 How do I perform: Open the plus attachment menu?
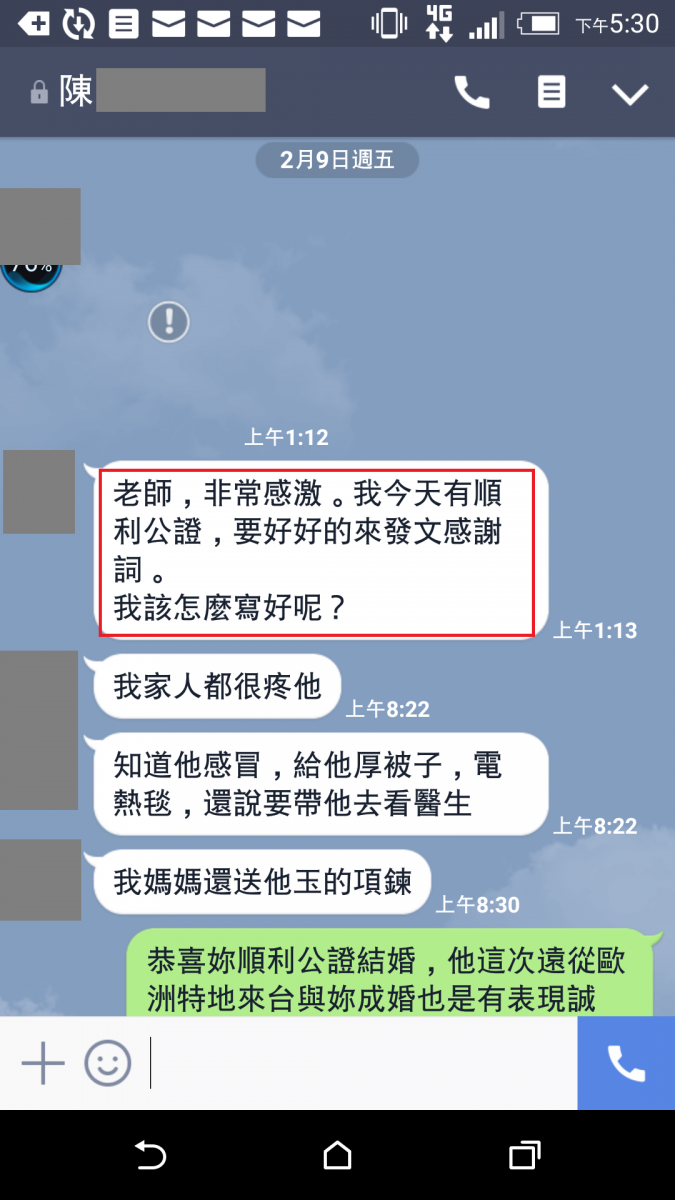(x=43, y=1063)
